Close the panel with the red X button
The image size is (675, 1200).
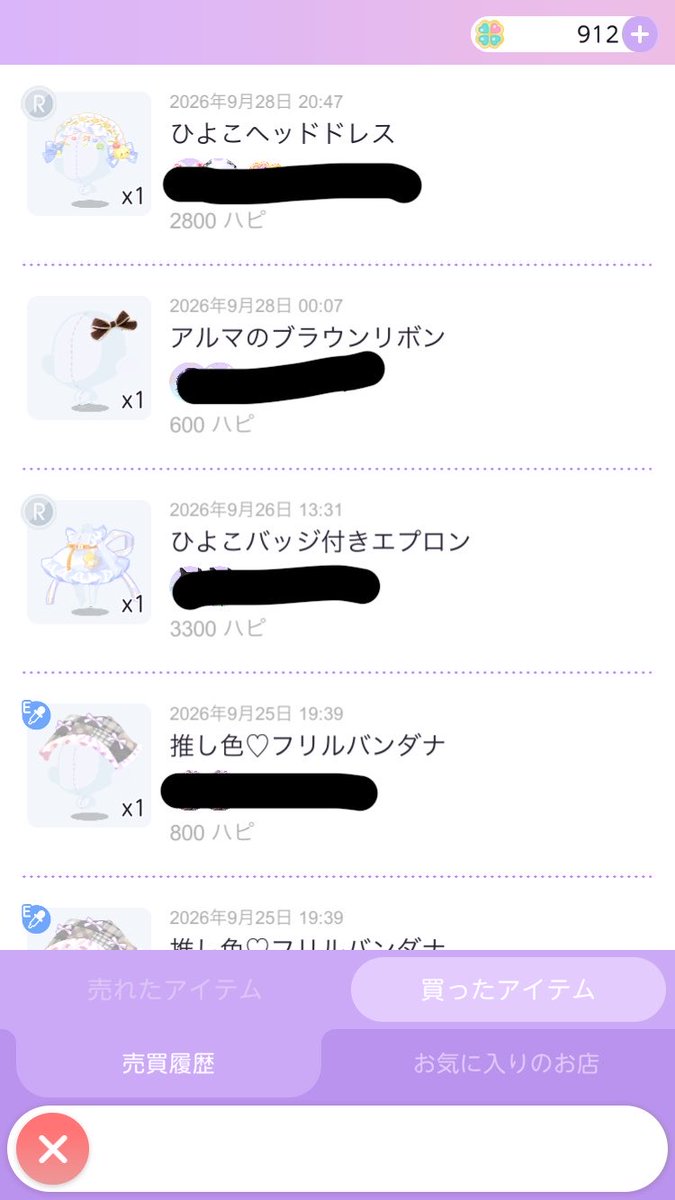(x=53, y=1149)
